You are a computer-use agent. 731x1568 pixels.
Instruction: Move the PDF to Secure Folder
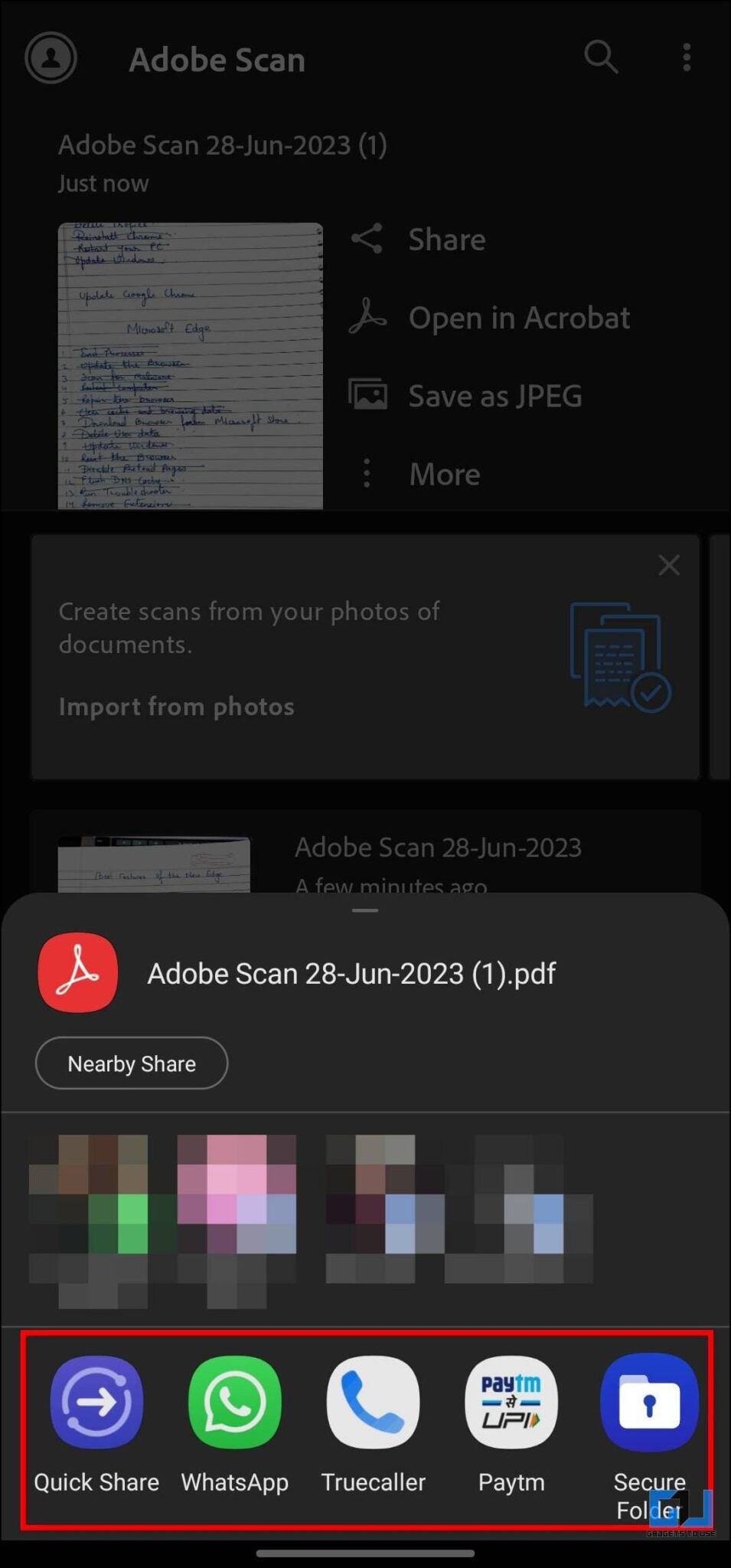coord(649,1403)
